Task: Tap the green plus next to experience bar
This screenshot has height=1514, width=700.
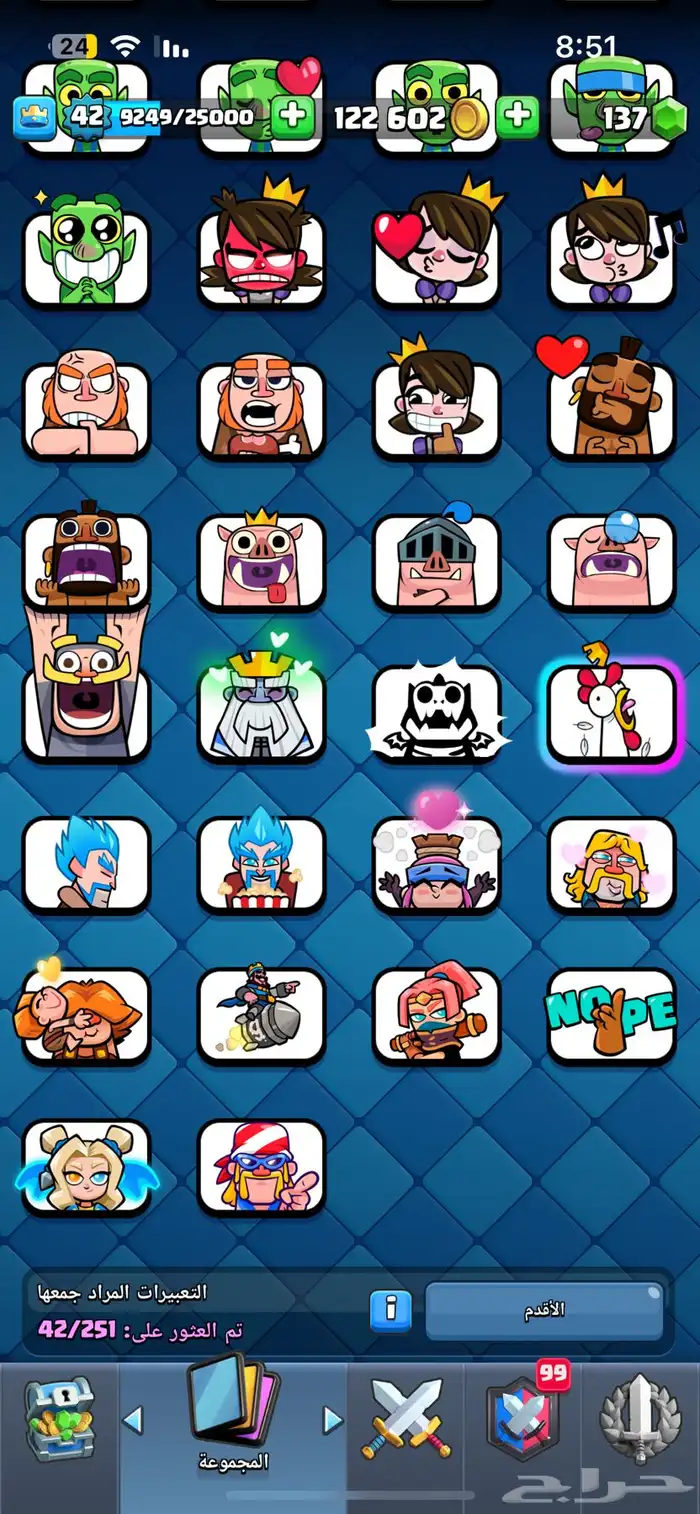Action: click(293, 117)
